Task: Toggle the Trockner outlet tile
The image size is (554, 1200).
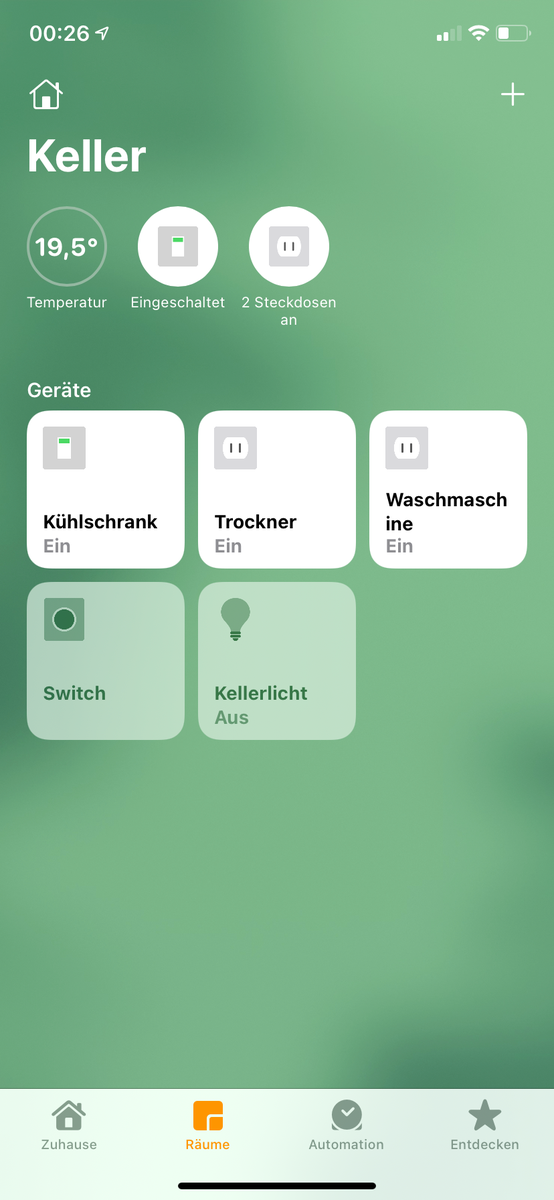Action: click(277, 489)
